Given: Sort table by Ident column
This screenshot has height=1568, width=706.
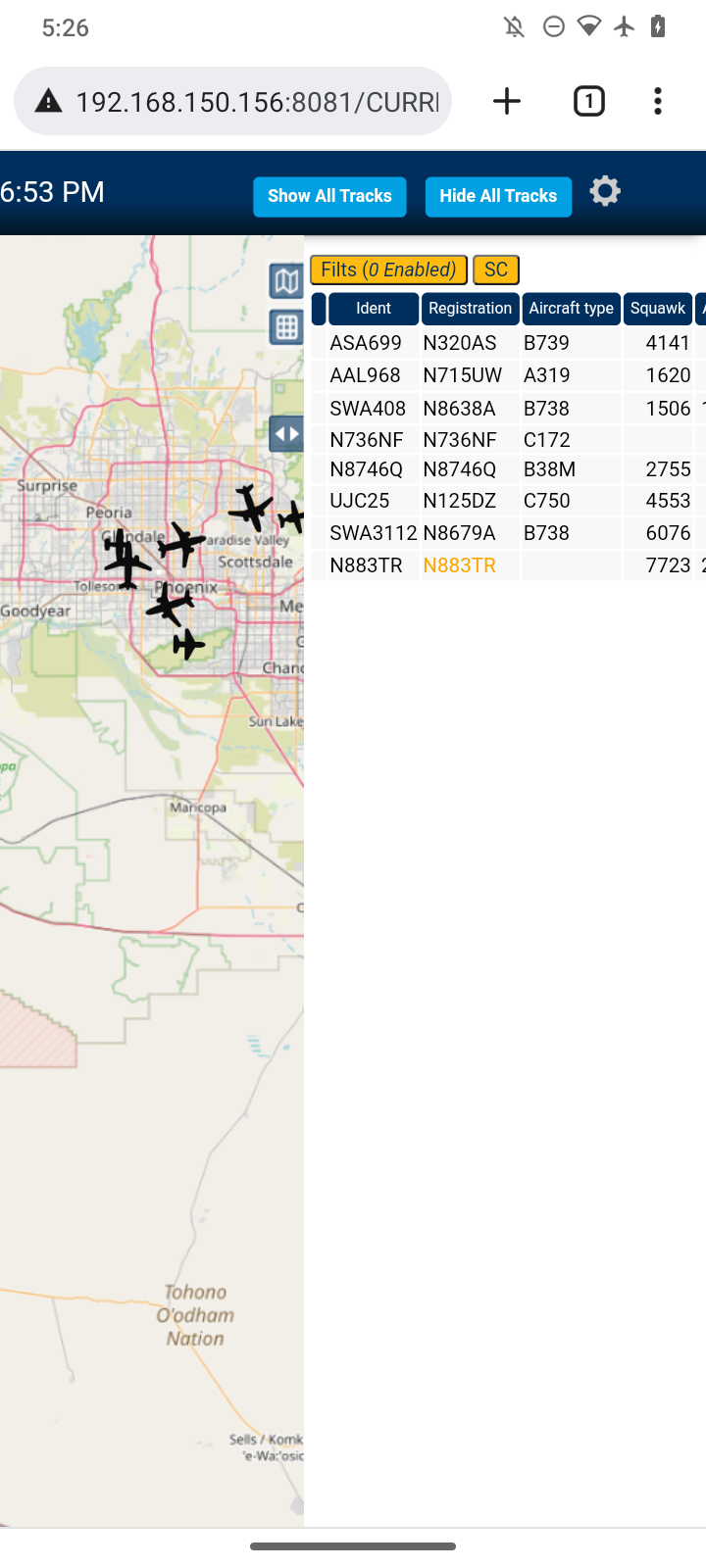Looking at the screenshot, I should (x=374, y=308).
